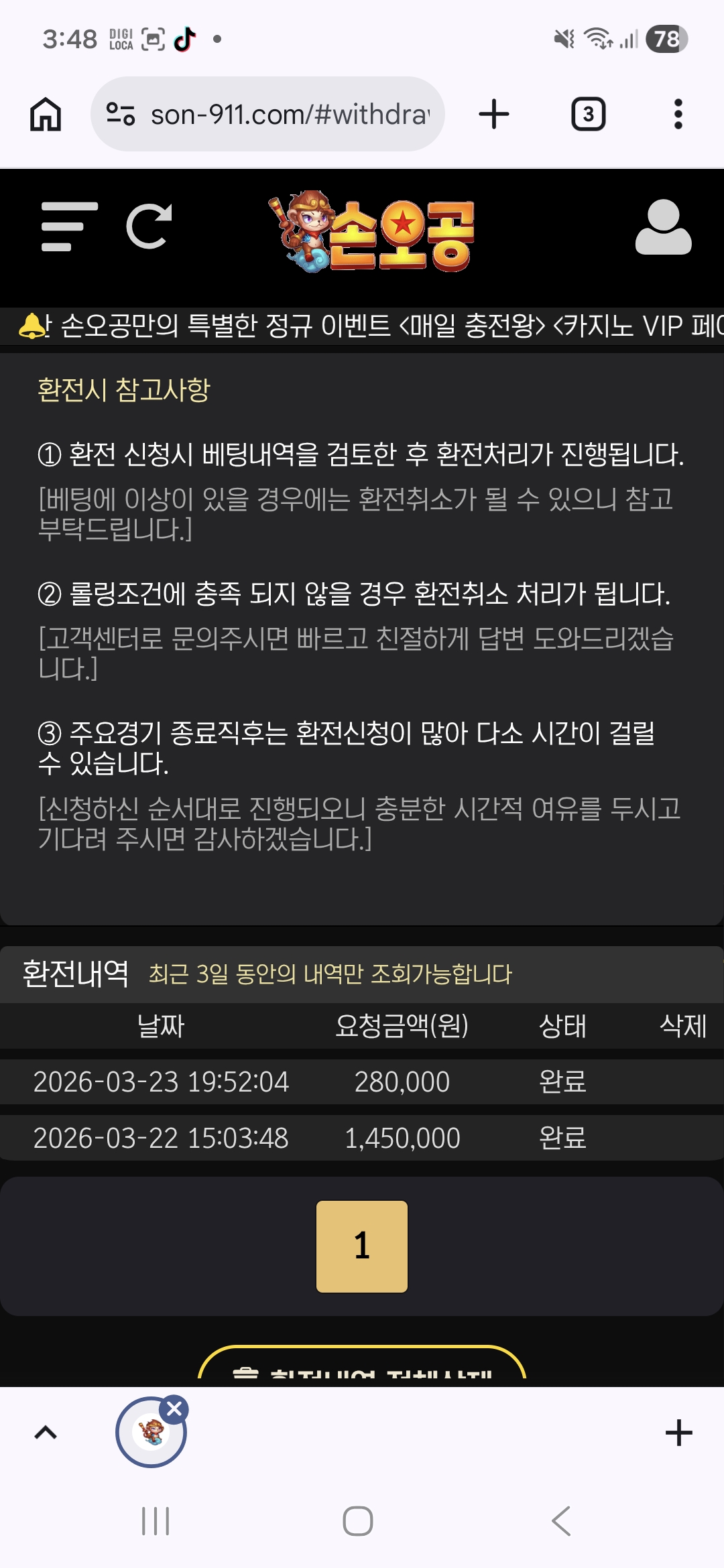Go to the browser home page
Image resolution: width=724 pixels, height=1568 pixels.
pos(46,114)
